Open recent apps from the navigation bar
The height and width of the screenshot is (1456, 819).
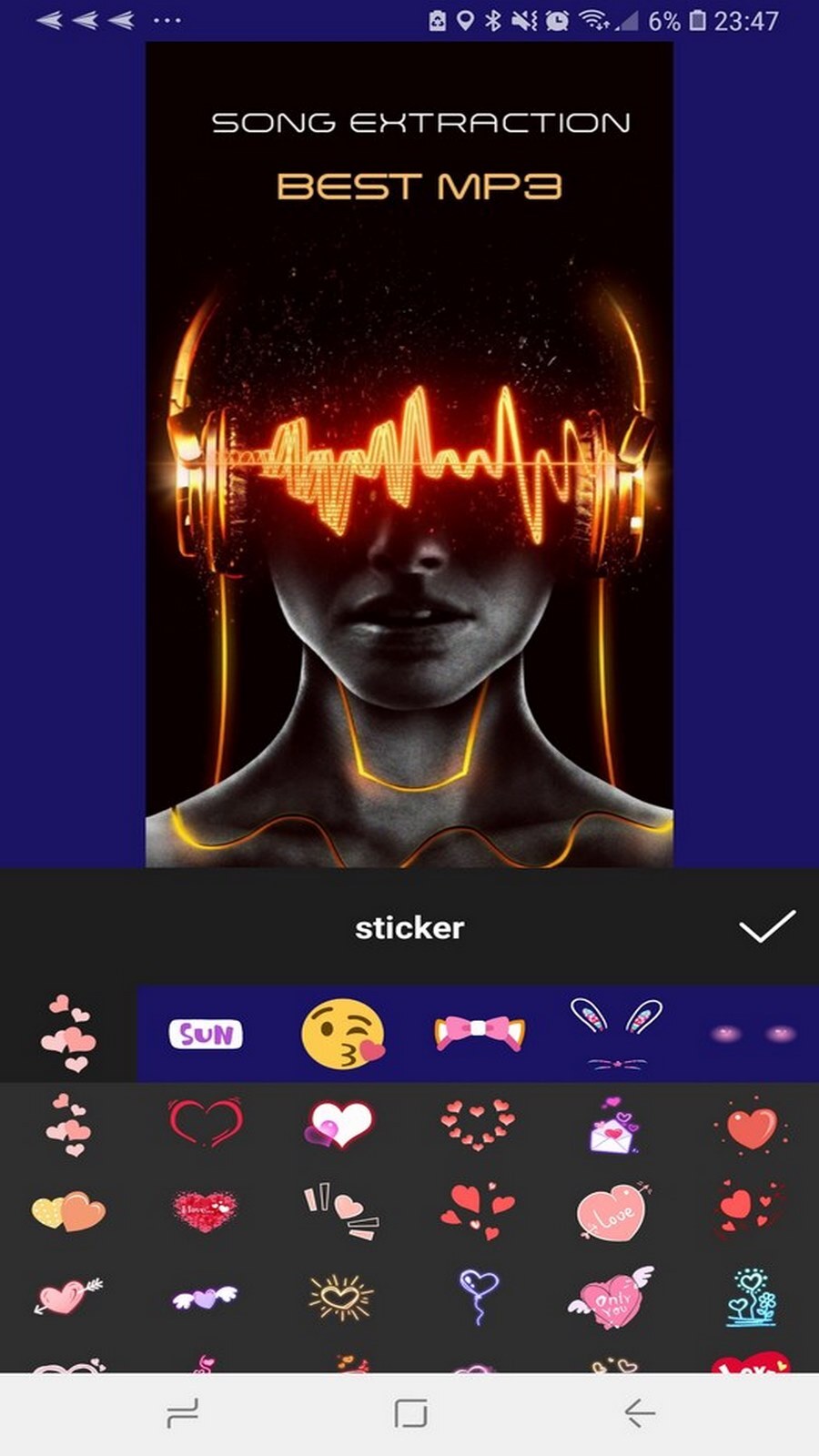tap(182, 1412)
